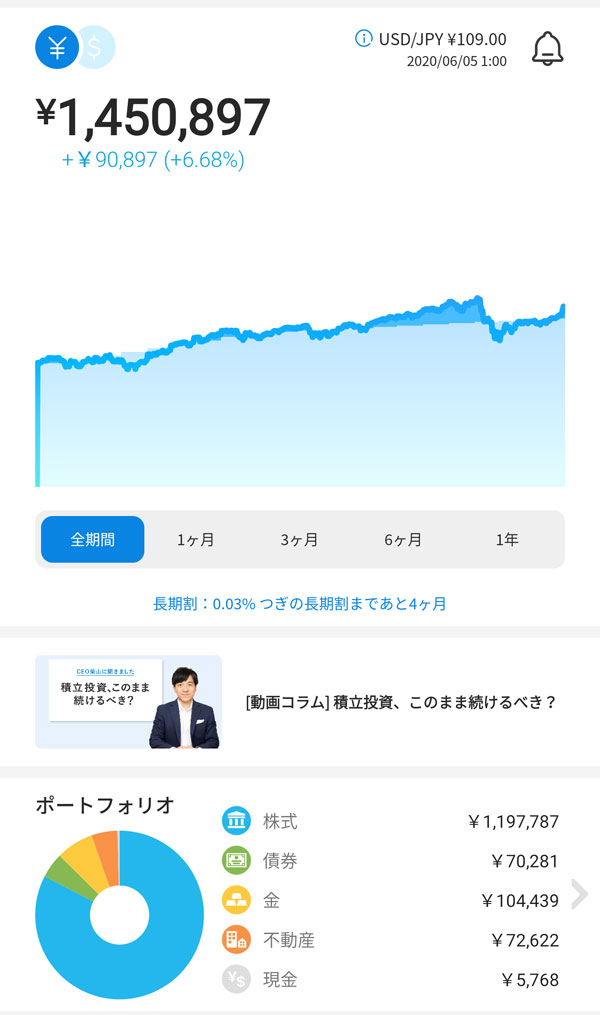Image resolution: width=600 pixels, height=1015 pixels.
Task: Open the 動画コラム 積立投資 article
Action: pyautogui.click(x=399, y=702)
